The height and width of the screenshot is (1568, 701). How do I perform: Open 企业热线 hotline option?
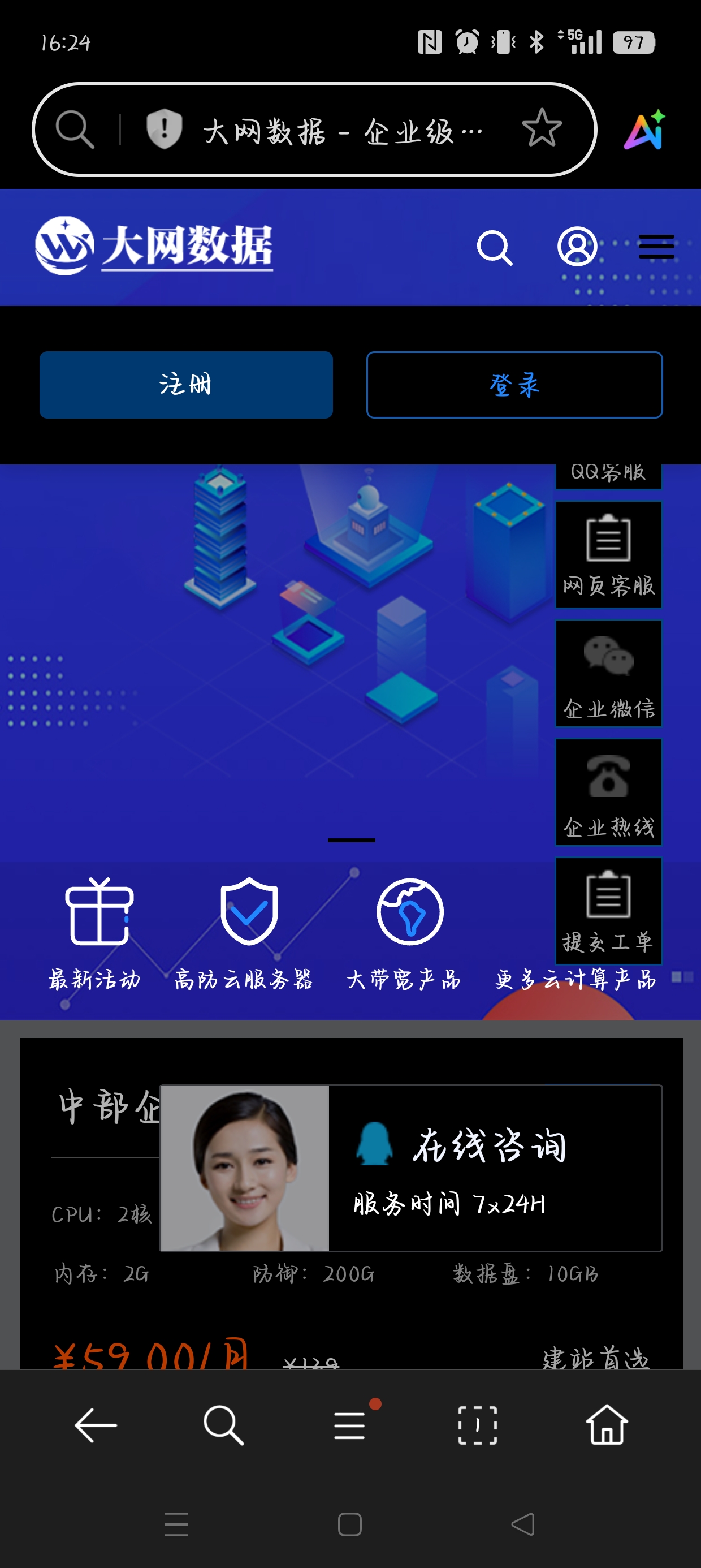click(x=608, y=792)
